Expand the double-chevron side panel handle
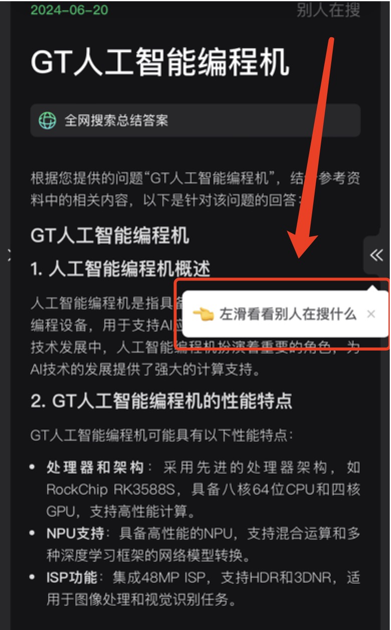The width and height of the screenshot is (391, 630). (377, 255)
